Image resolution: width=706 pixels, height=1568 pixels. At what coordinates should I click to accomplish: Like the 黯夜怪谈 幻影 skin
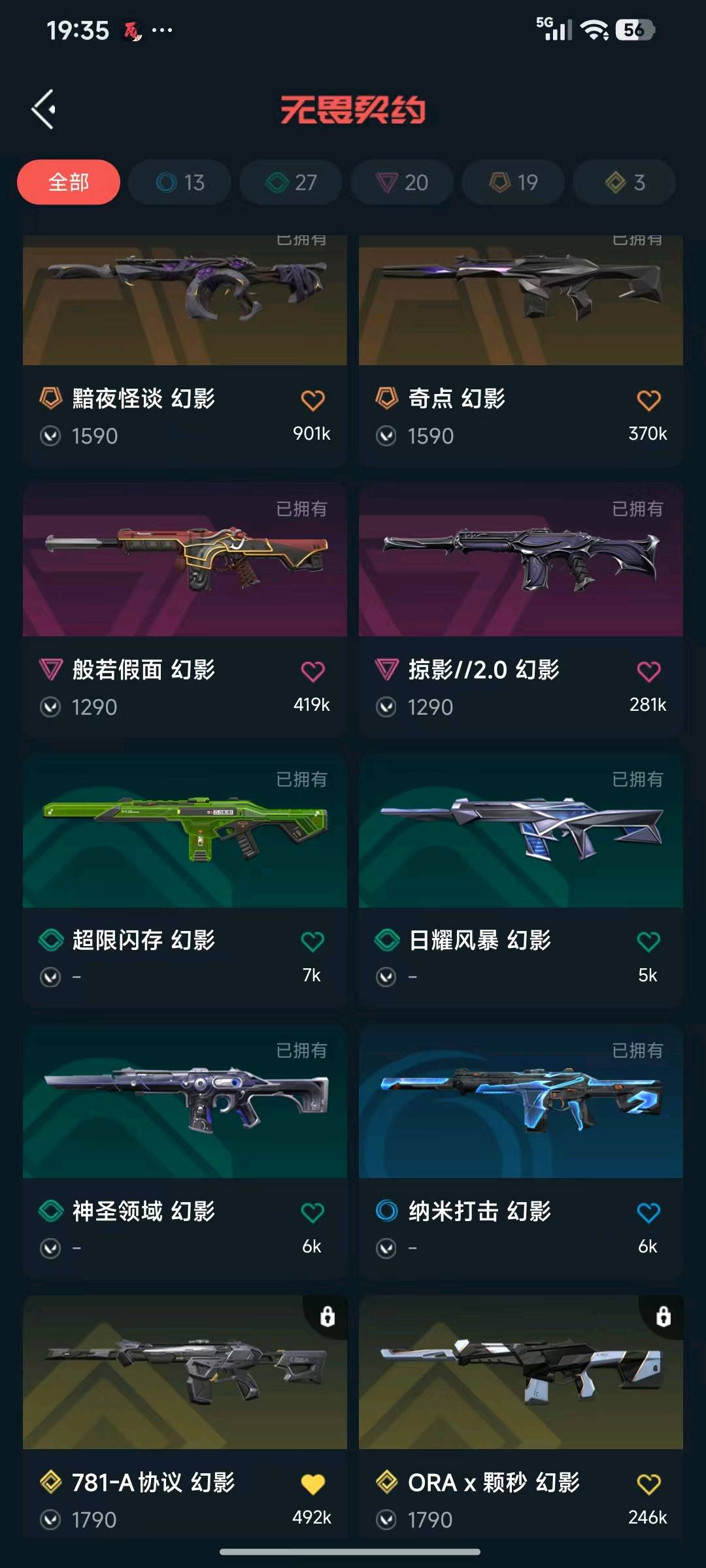click(312, 400)
